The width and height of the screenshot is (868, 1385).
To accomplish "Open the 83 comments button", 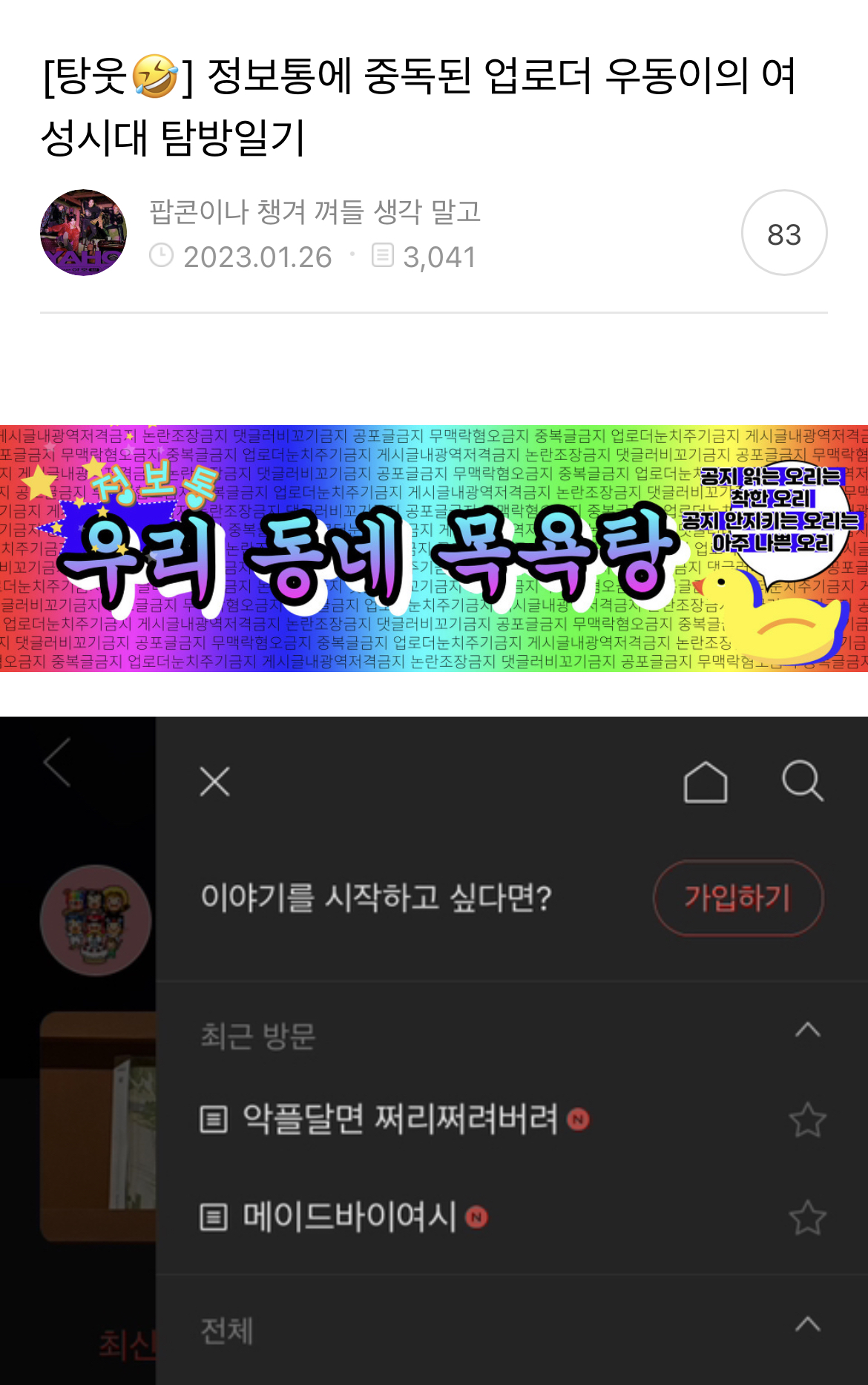I will [x=784, y=233].
